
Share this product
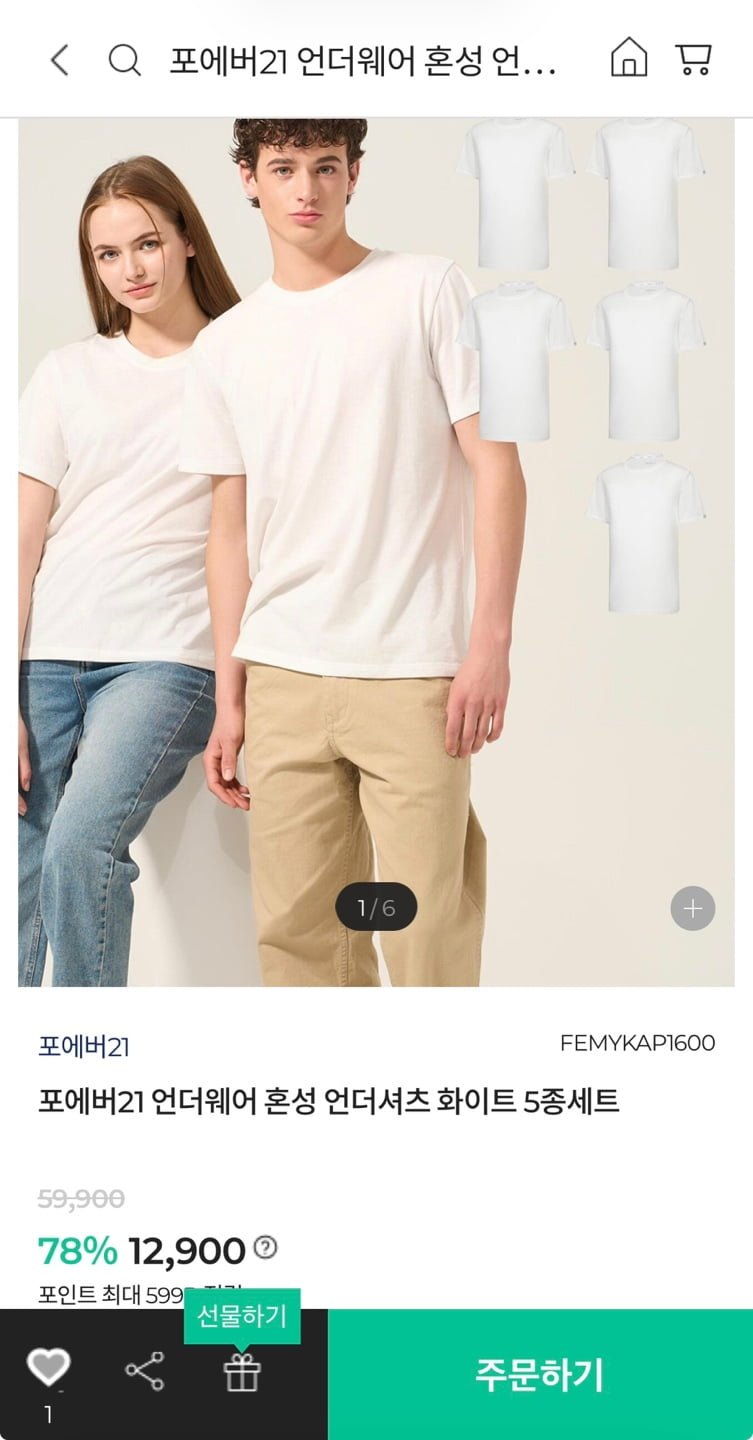(144, 1370)
